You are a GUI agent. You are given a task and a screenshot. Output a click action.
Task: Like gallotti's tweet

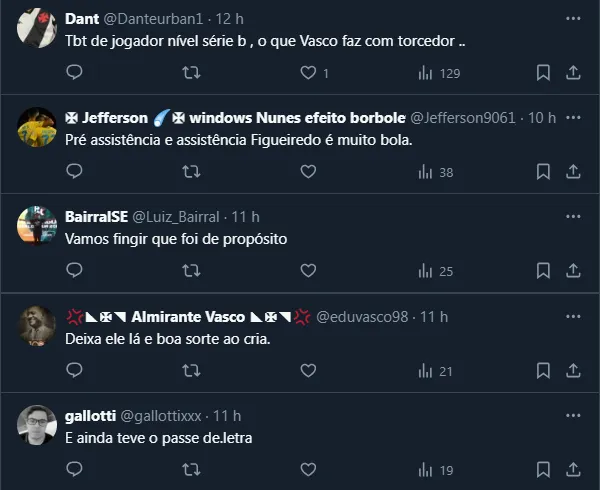point(308,469)
